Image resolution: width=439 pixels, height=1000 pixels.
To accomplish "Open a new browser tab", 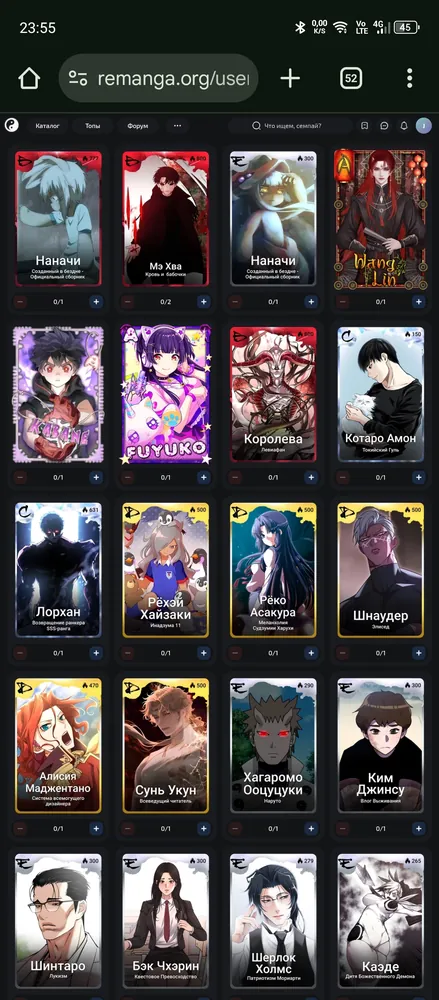I will tap(290, 78).
